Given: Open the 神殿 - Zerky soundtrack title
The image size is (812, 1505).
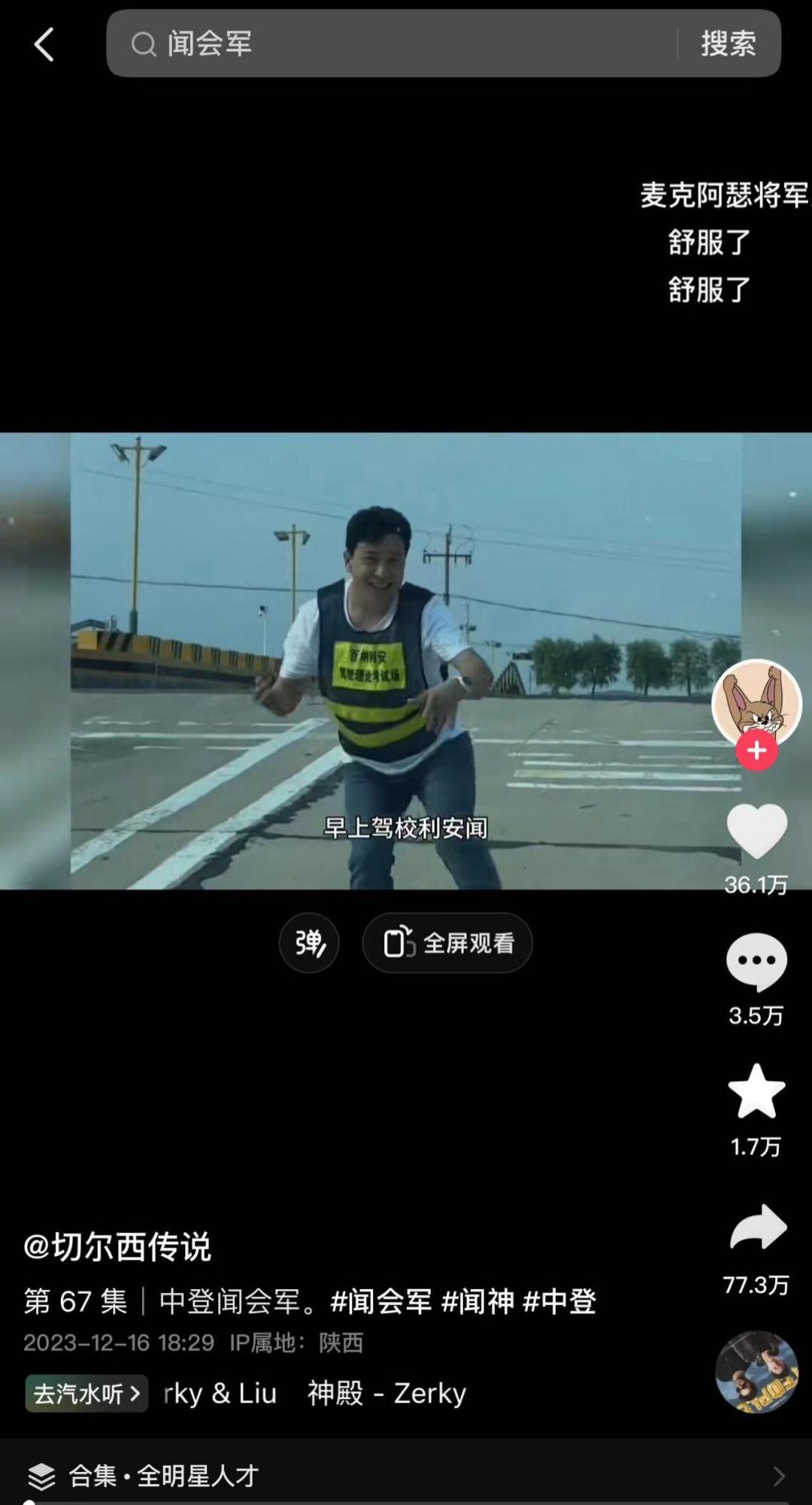Looking at the screenshot, I should pyautogui.click(x=386, y=1394).
